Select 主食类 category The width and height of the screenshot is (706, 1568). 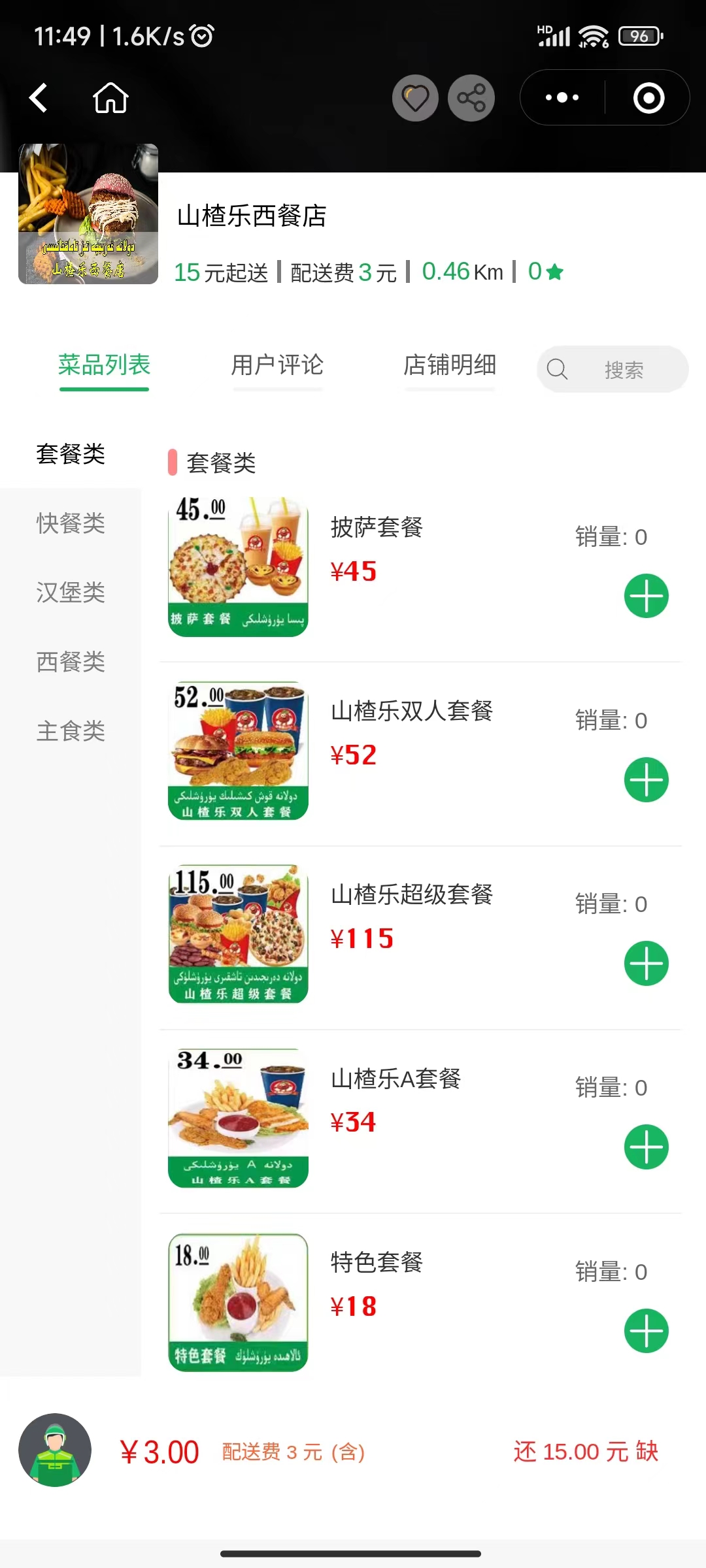[71, 730]
